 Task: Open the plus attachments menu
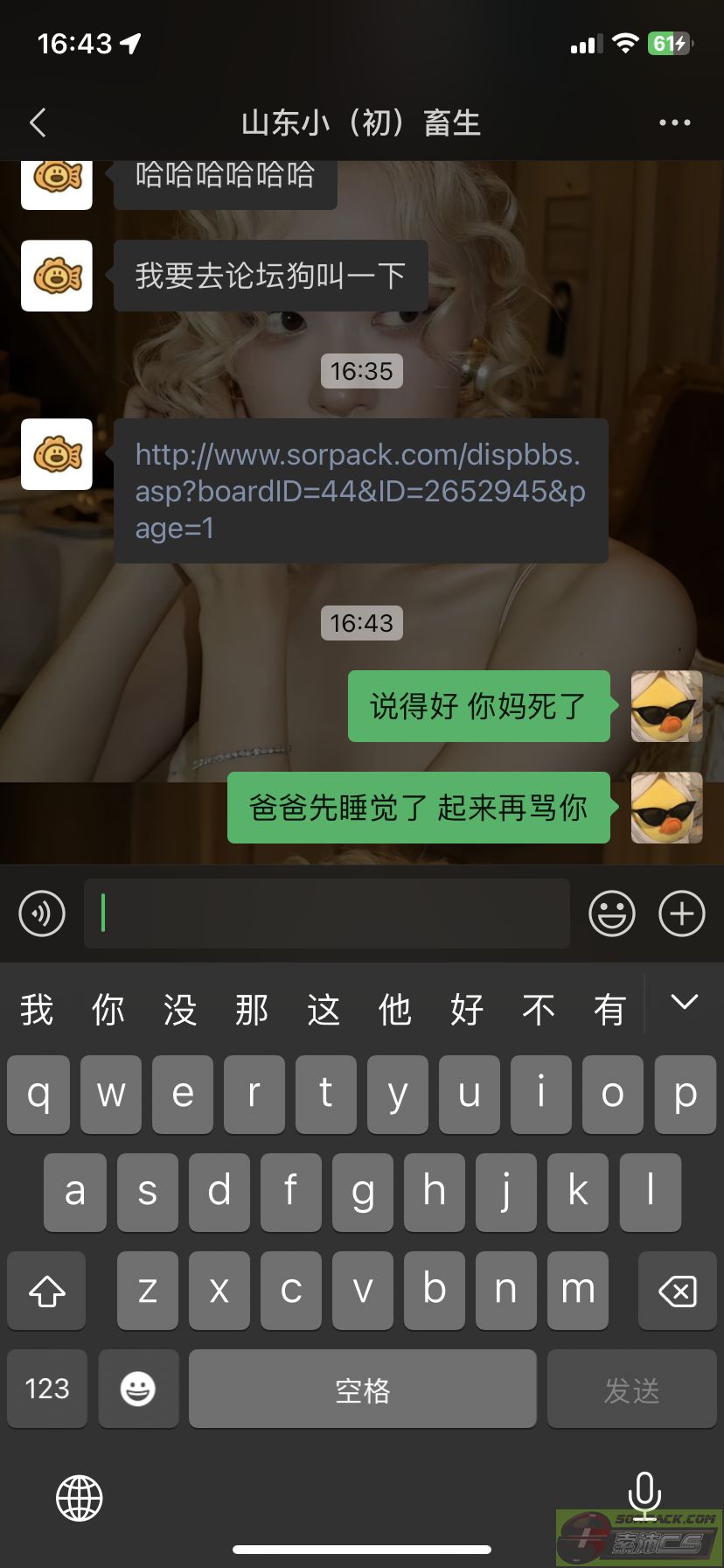click(x=682, y=913)
